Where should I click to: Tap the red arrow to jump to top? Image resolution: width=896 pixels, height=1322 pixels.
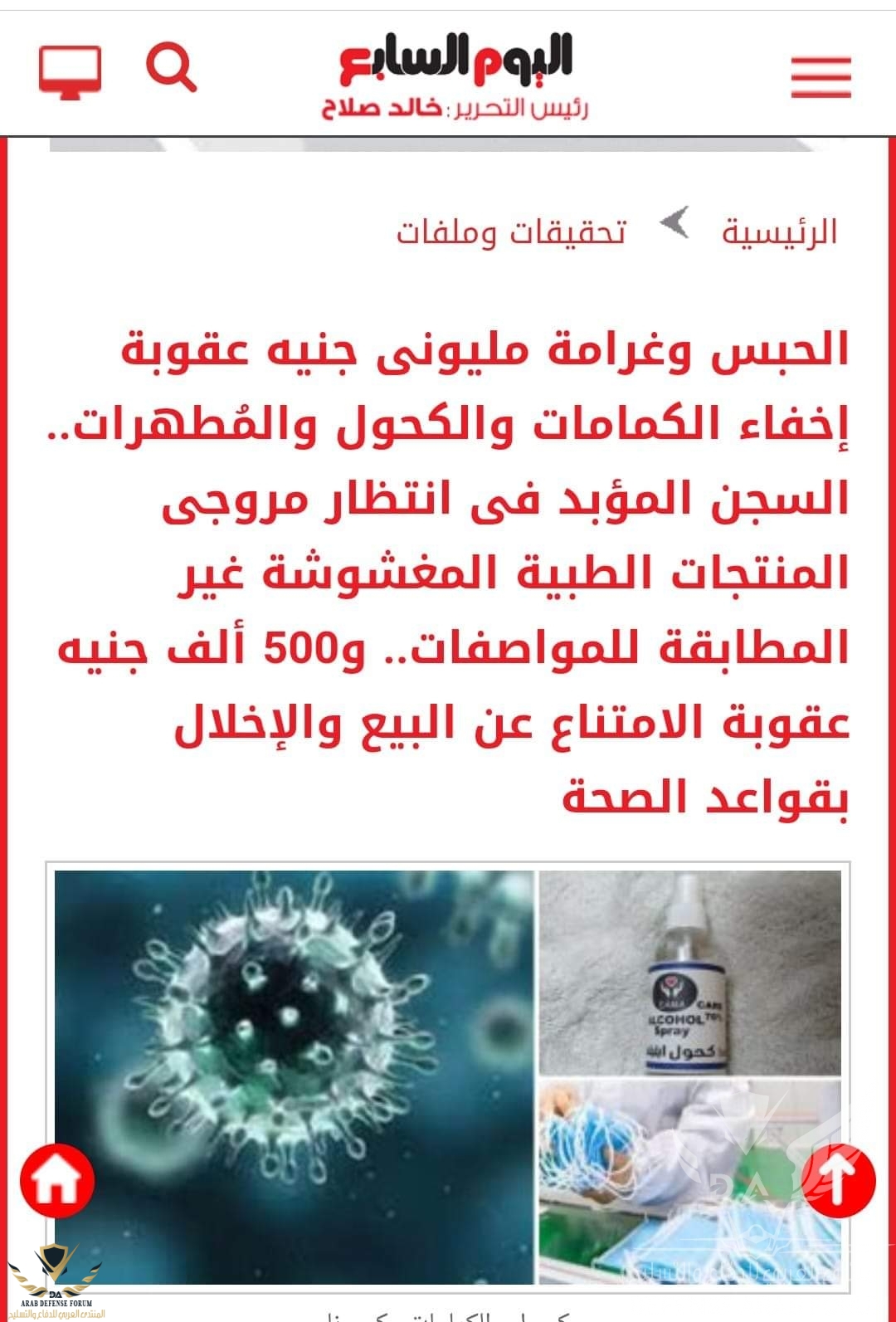pos(839,1180)
